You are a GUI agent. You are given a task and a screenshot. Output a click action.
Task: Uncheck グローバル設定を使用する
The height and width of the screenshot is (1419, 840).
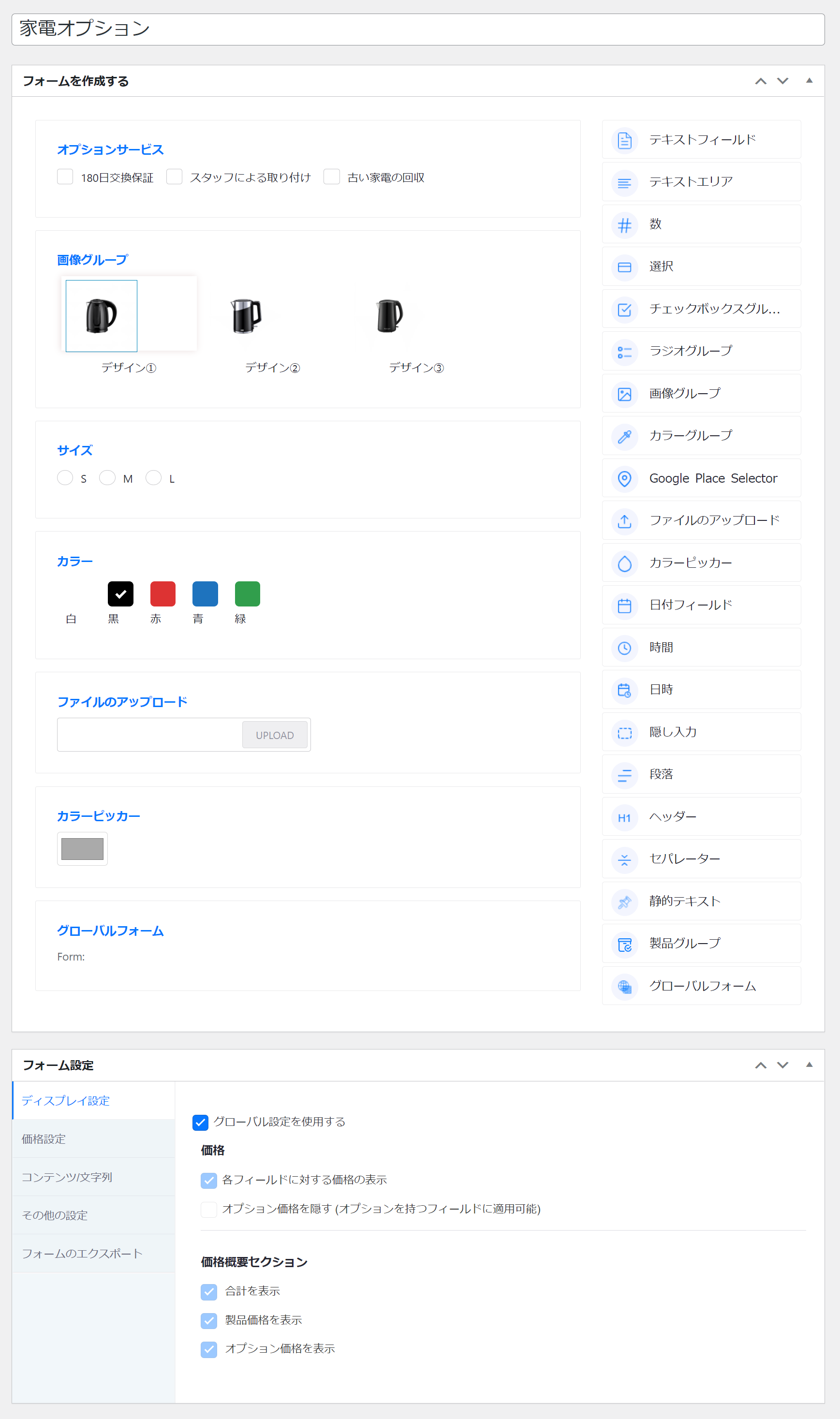tap(200, 1123)
